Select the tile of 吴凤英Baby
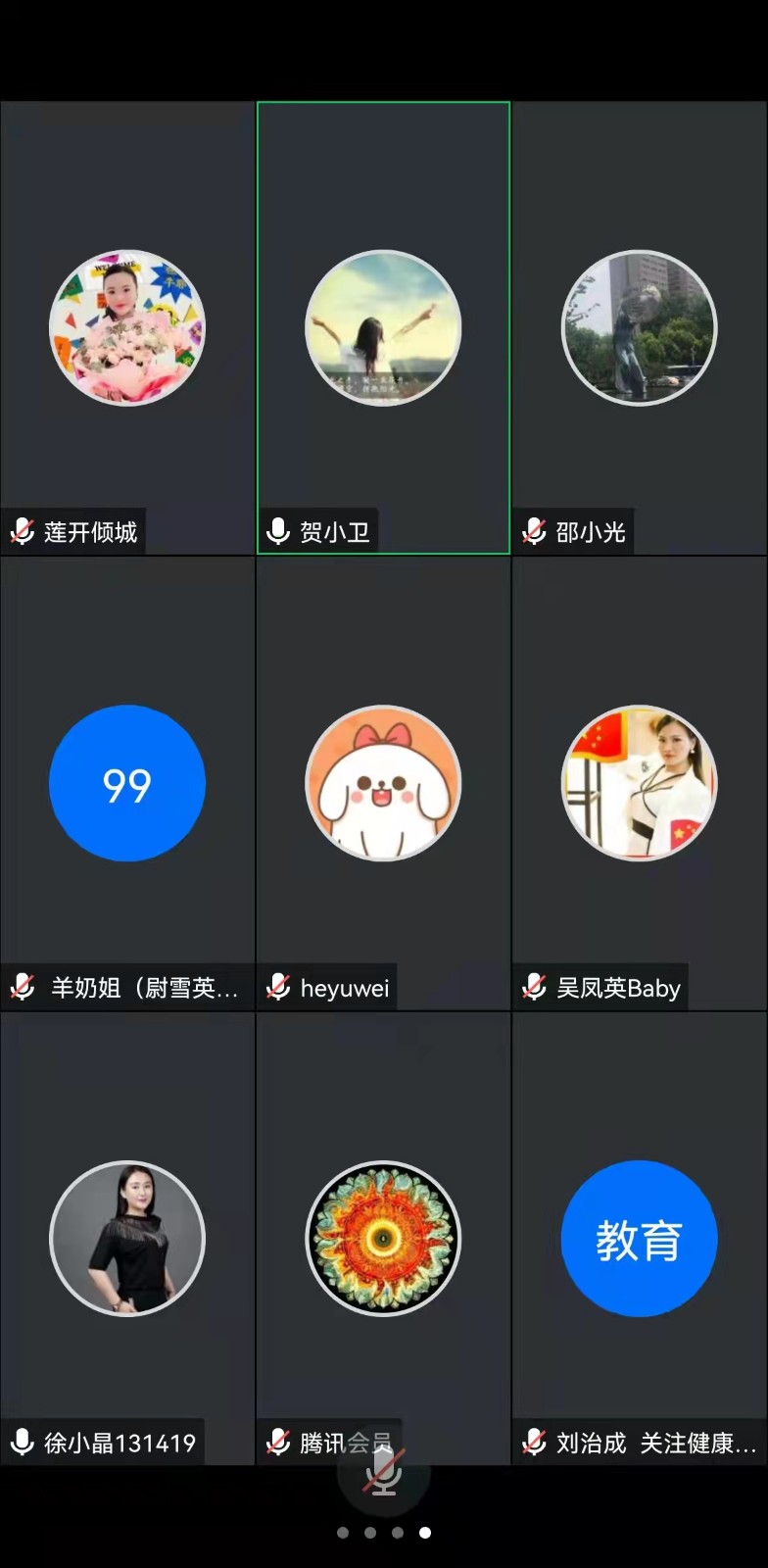Image resolution: width=768 pixels, height=1568 pixels. point(639,783)
